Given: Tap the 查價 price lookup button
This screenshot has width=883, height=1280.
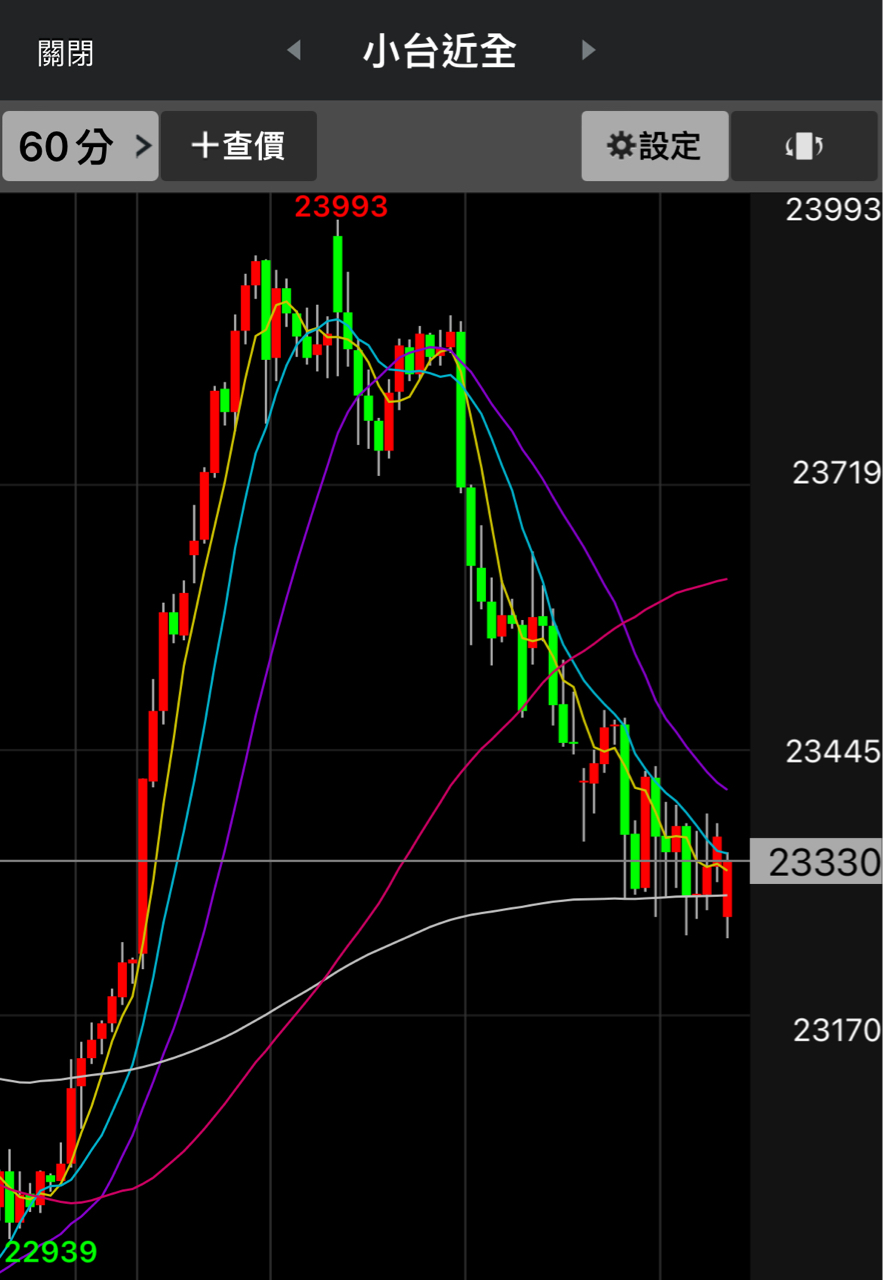Looking at the screenshot, I should [239, 146].
